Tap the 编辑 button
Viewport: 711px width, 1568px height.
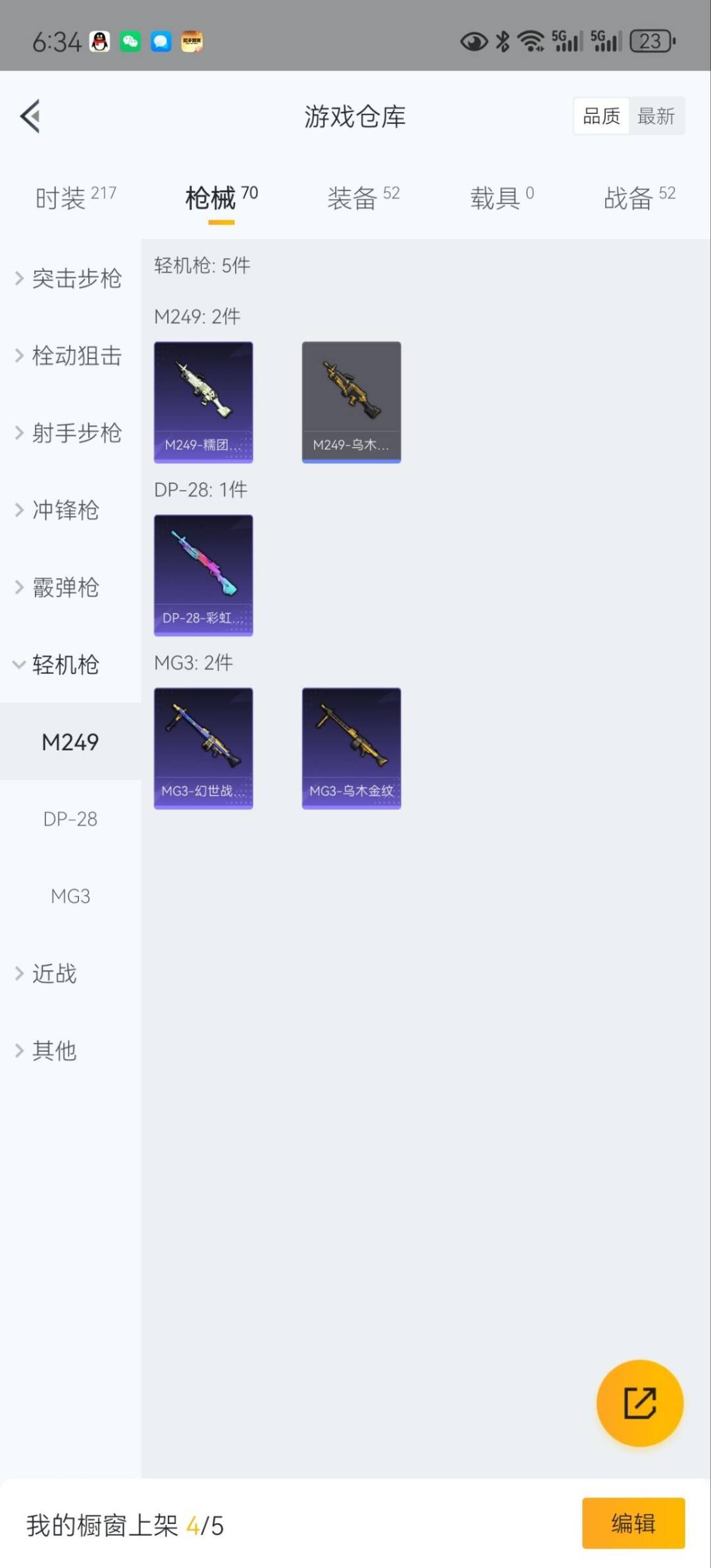click(633, 1523)
